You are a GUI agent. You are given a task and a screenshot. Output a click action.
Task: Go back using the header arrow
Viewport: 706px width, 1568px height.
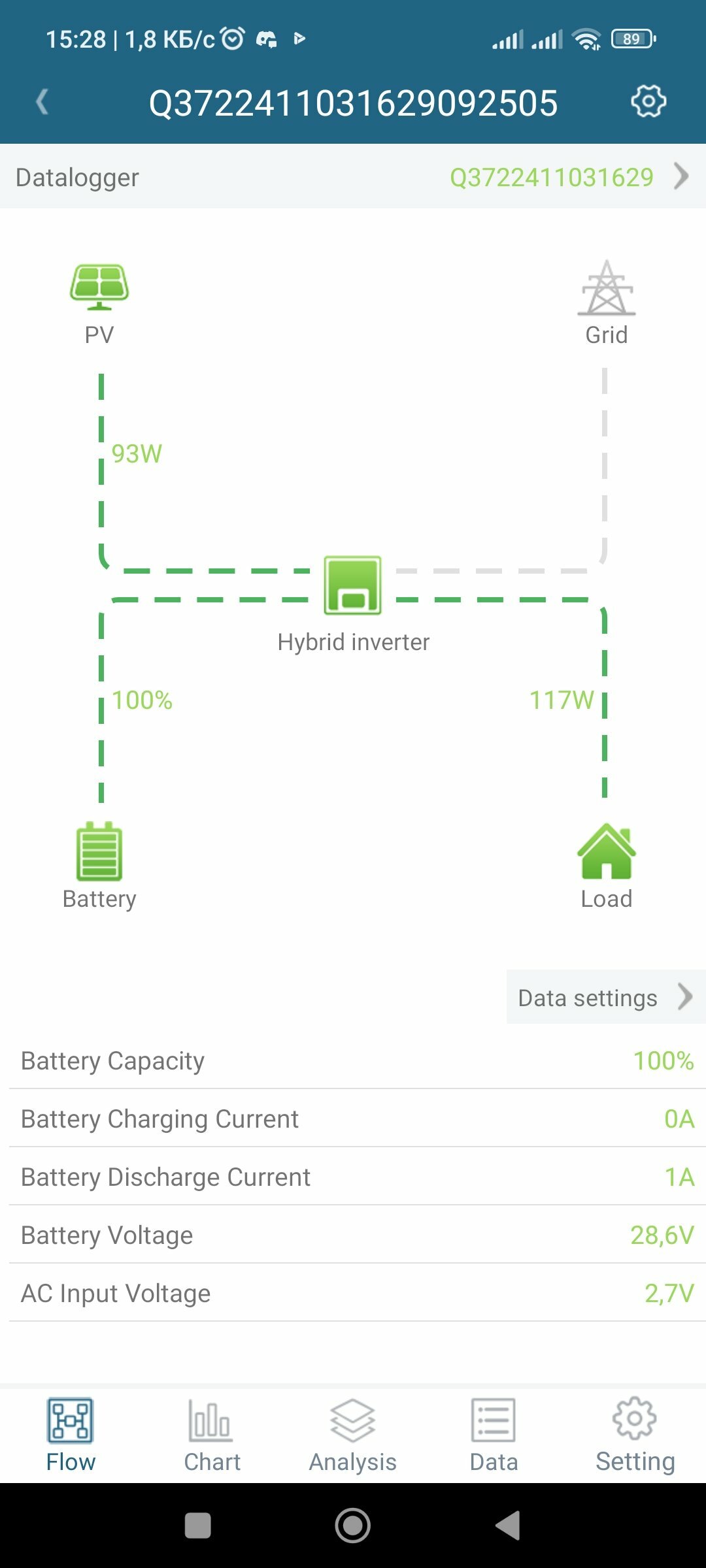point(42,102)
